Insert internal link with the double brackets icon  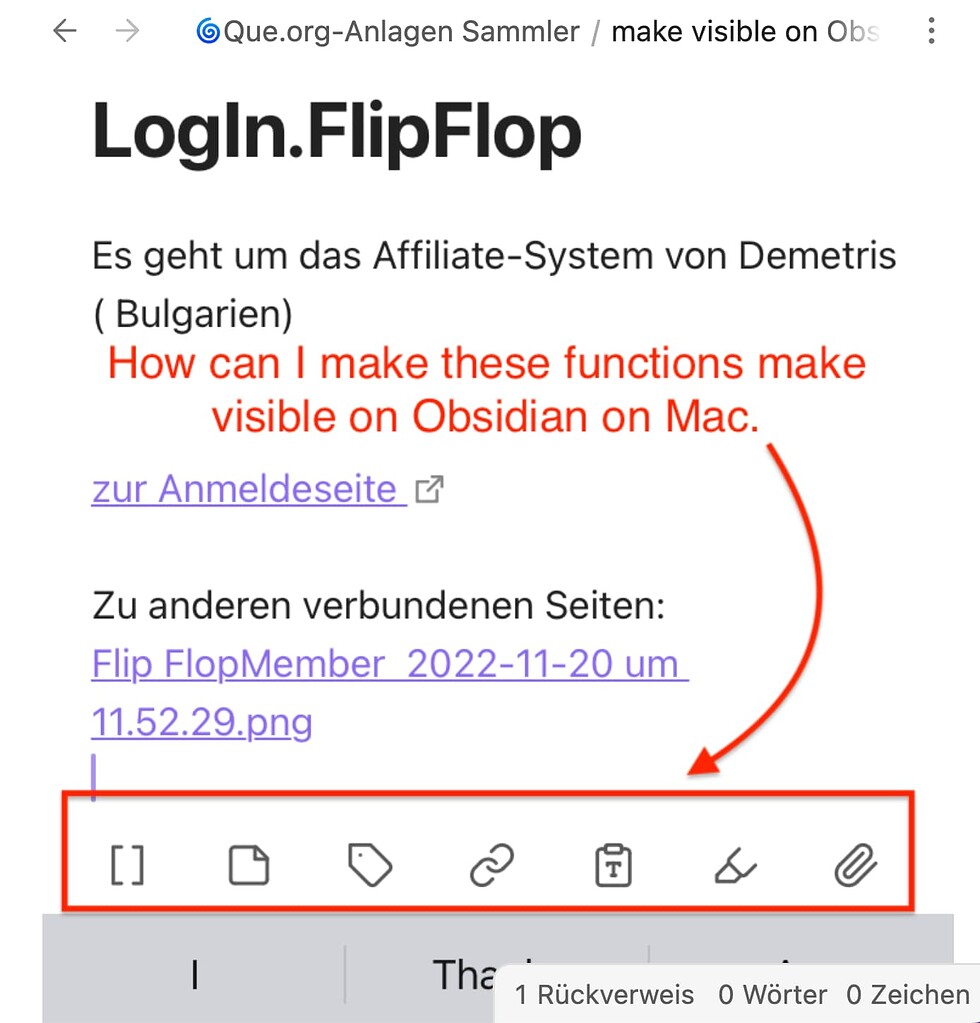click(x=126, y=864)
